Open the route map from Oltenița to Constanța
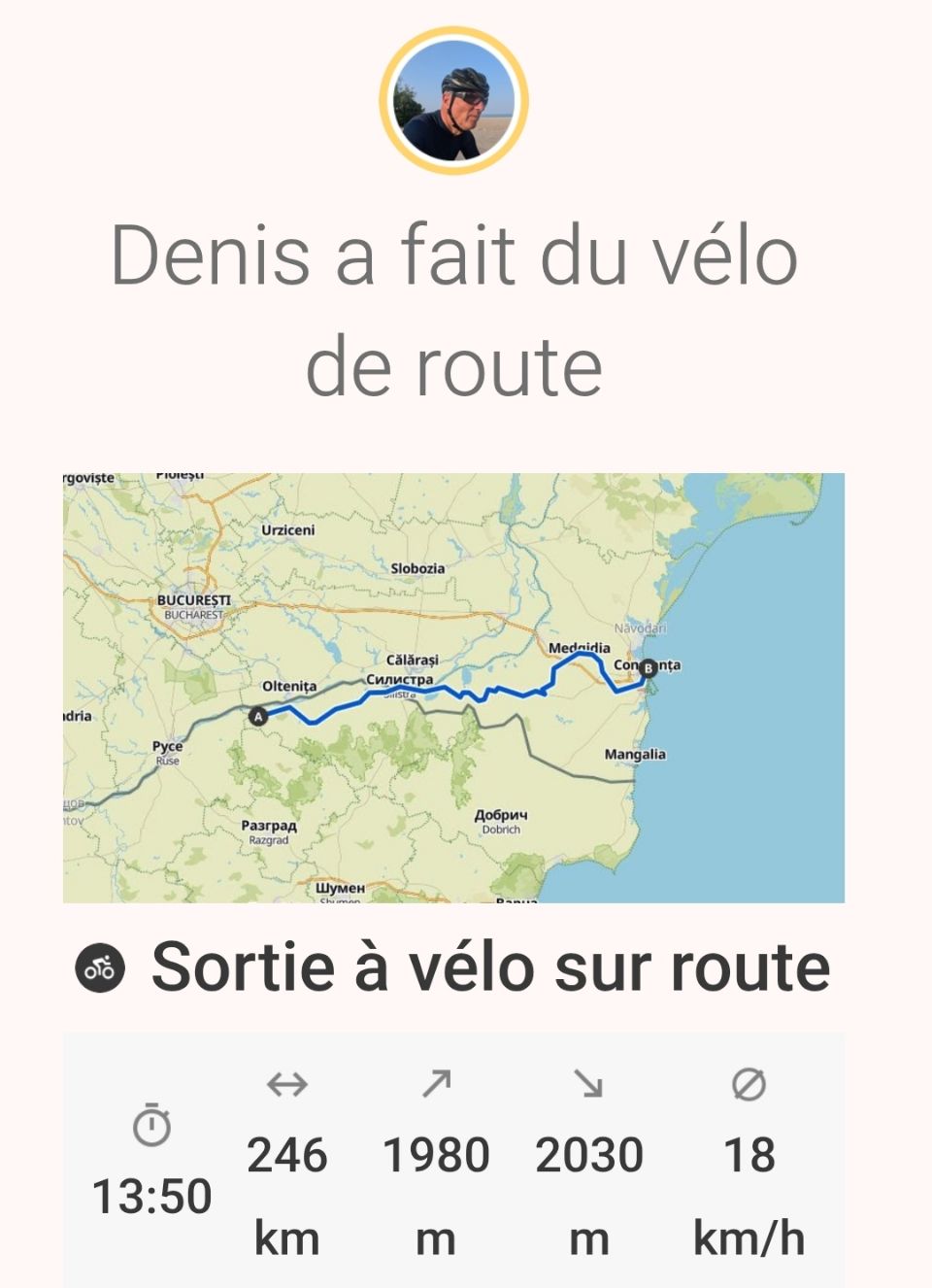Image resolution: width=932 pixels, height=1288 pixels. [453, 688]
